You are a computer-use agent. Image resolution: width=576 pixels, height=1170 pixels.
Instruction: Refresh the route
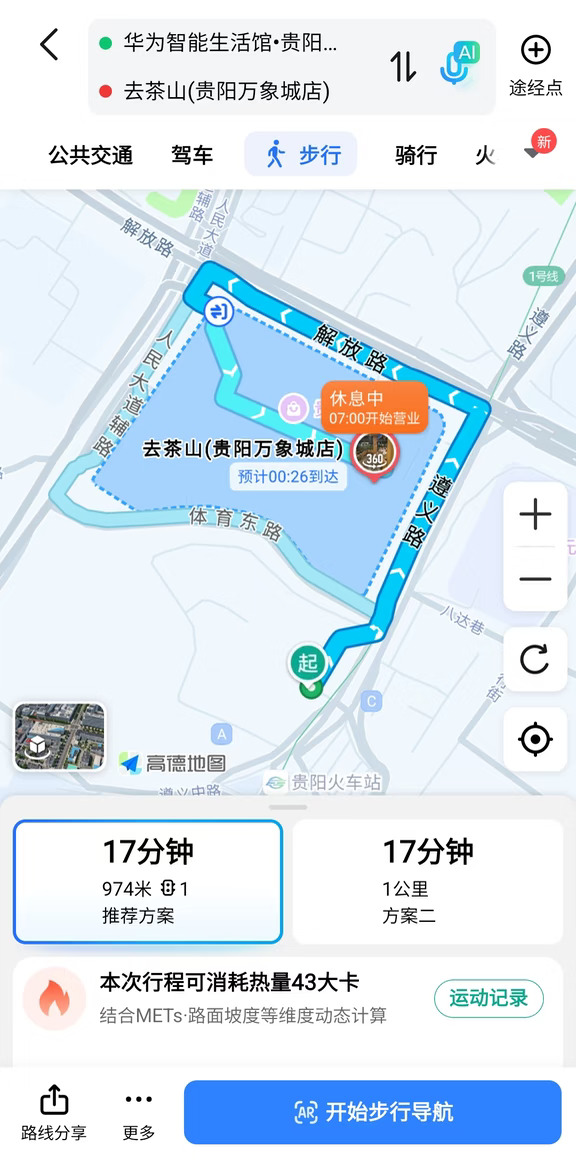tap(535, 660)
